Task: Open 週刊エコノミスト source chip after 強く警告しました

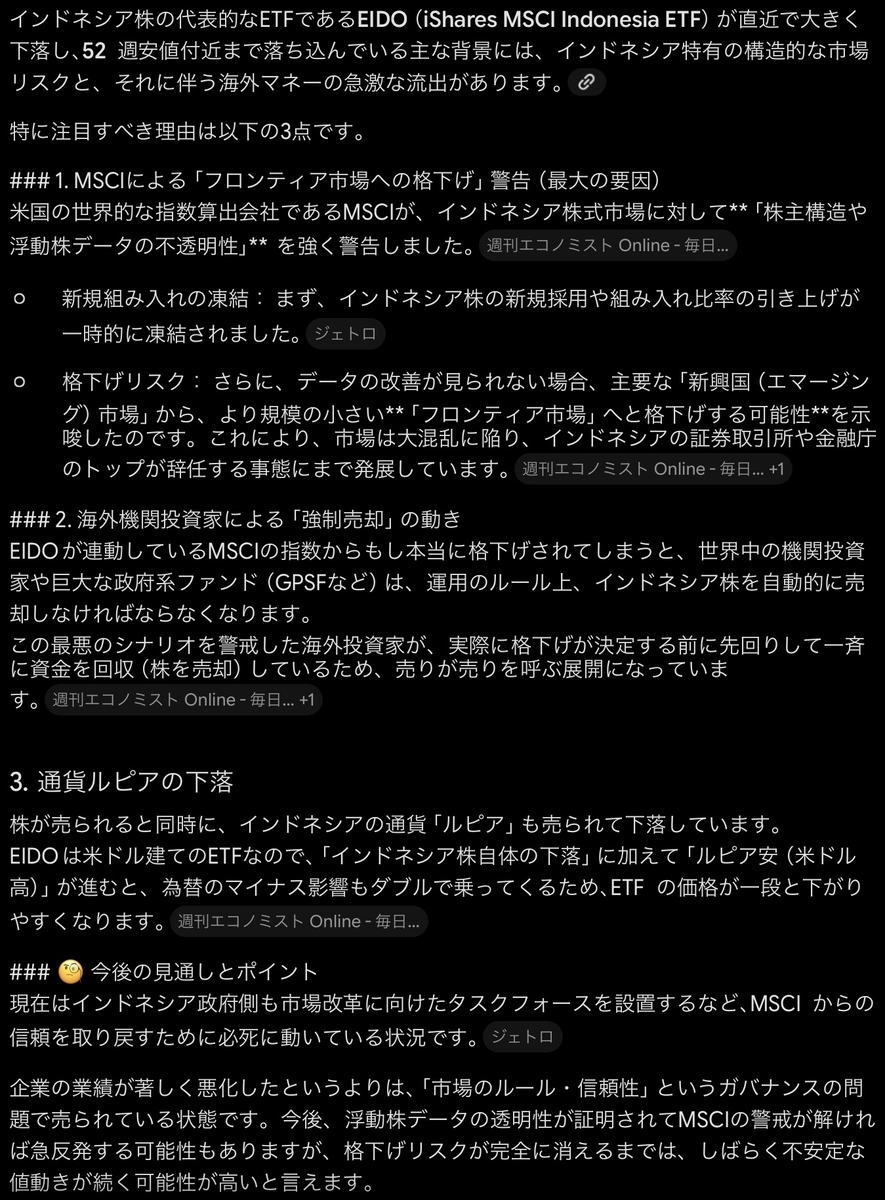Action: click(x=608, y=245)
